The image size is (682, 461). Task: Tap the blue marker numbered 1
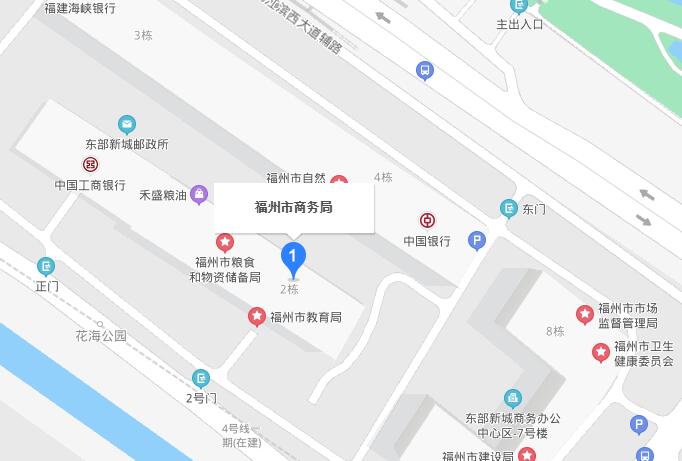pyautogui.click(x=292, y=256)
